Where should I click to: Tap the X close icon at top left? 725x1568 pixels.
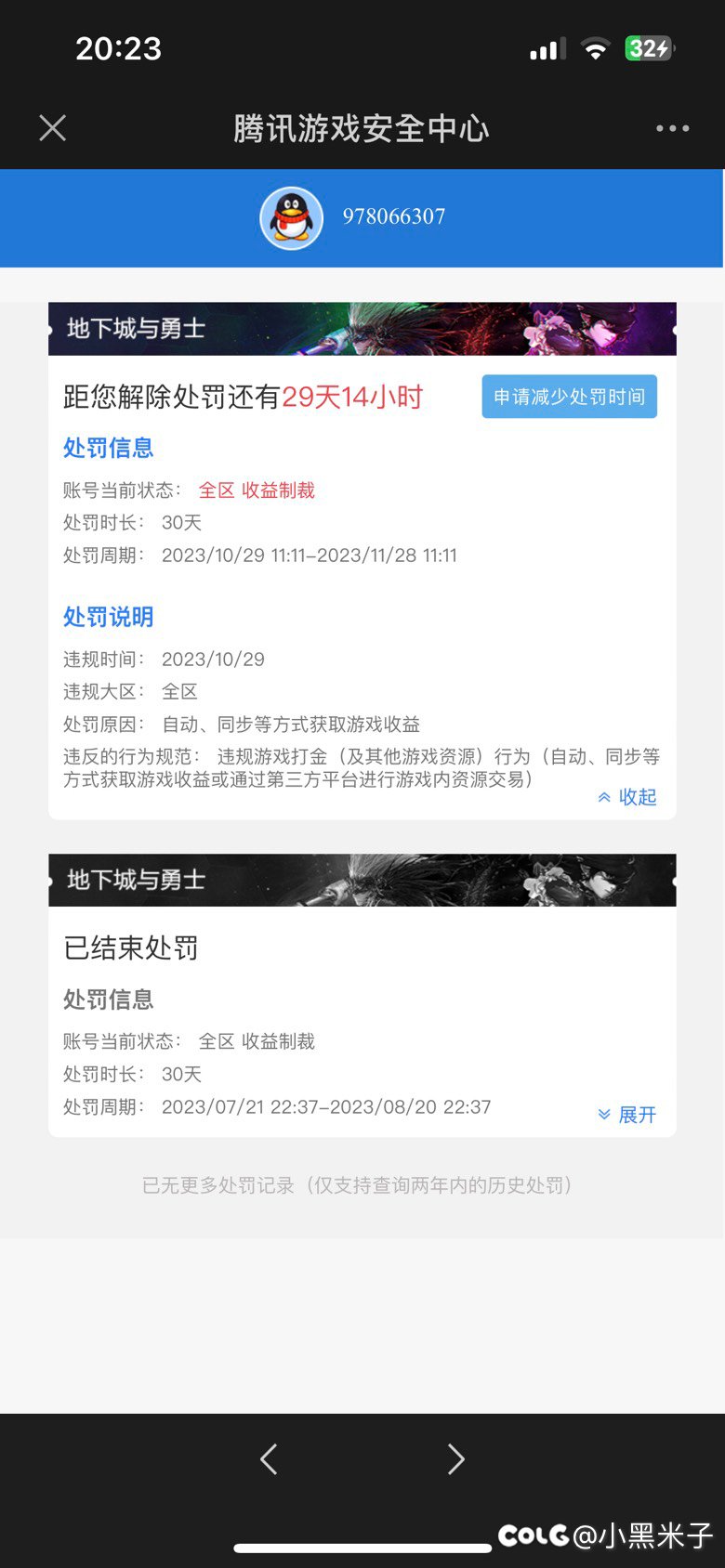point(52,127)
